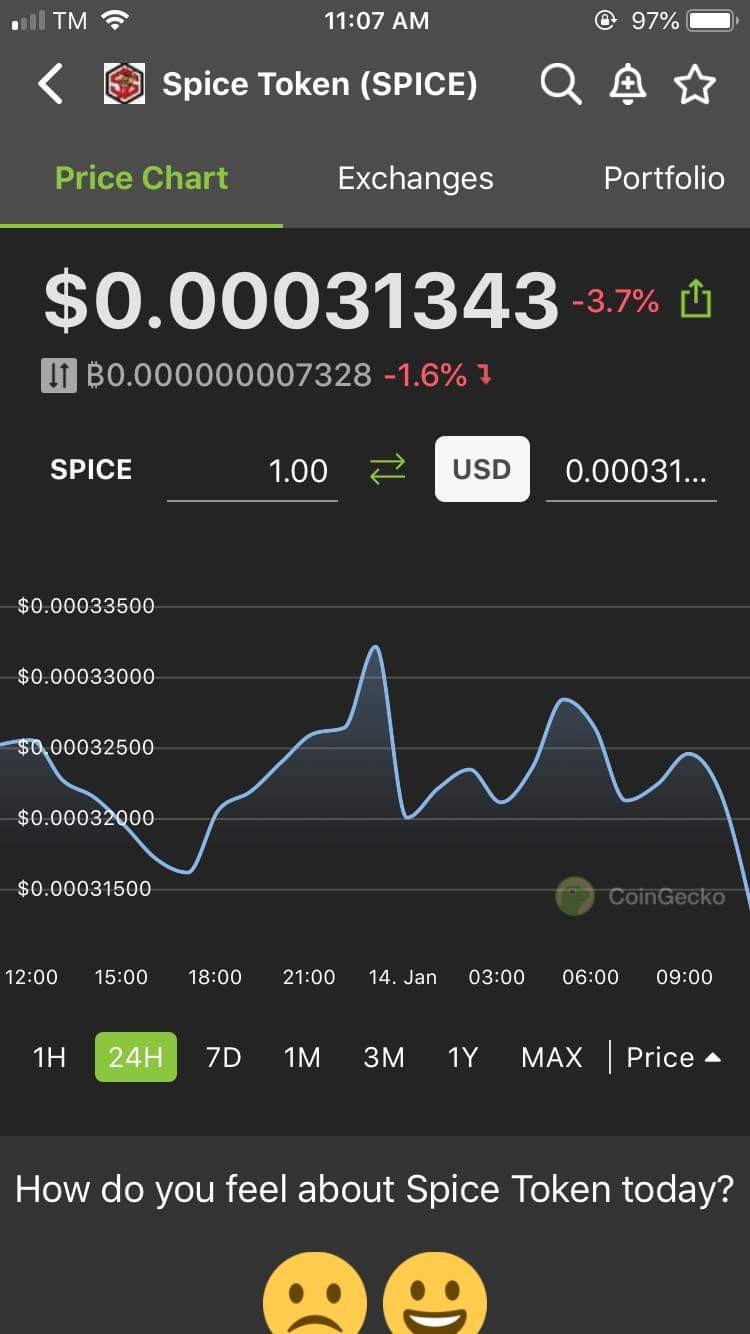
Task: Share the price using the green share icon
Action: [696, 299]
